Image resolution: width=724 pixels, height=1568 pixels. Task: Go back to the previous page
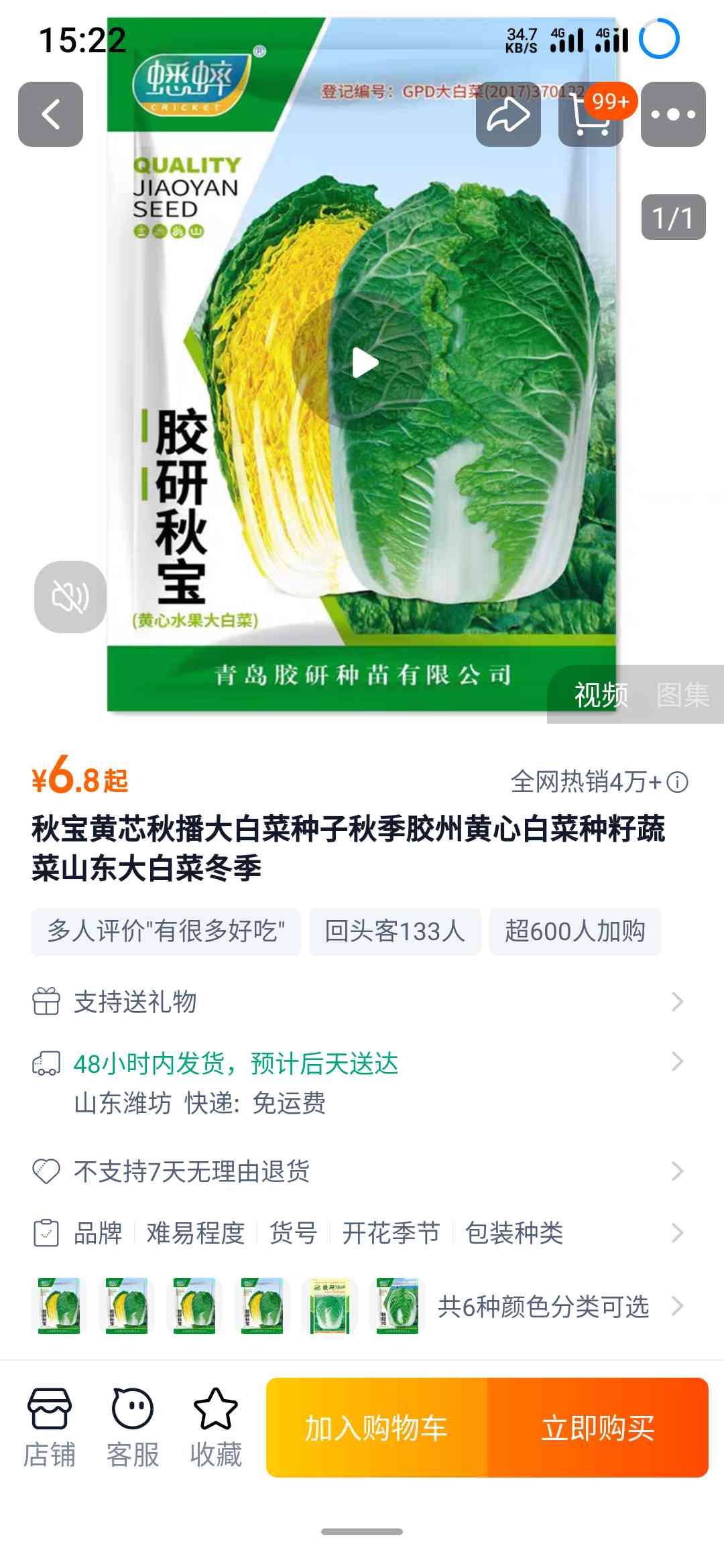point(50,115)
